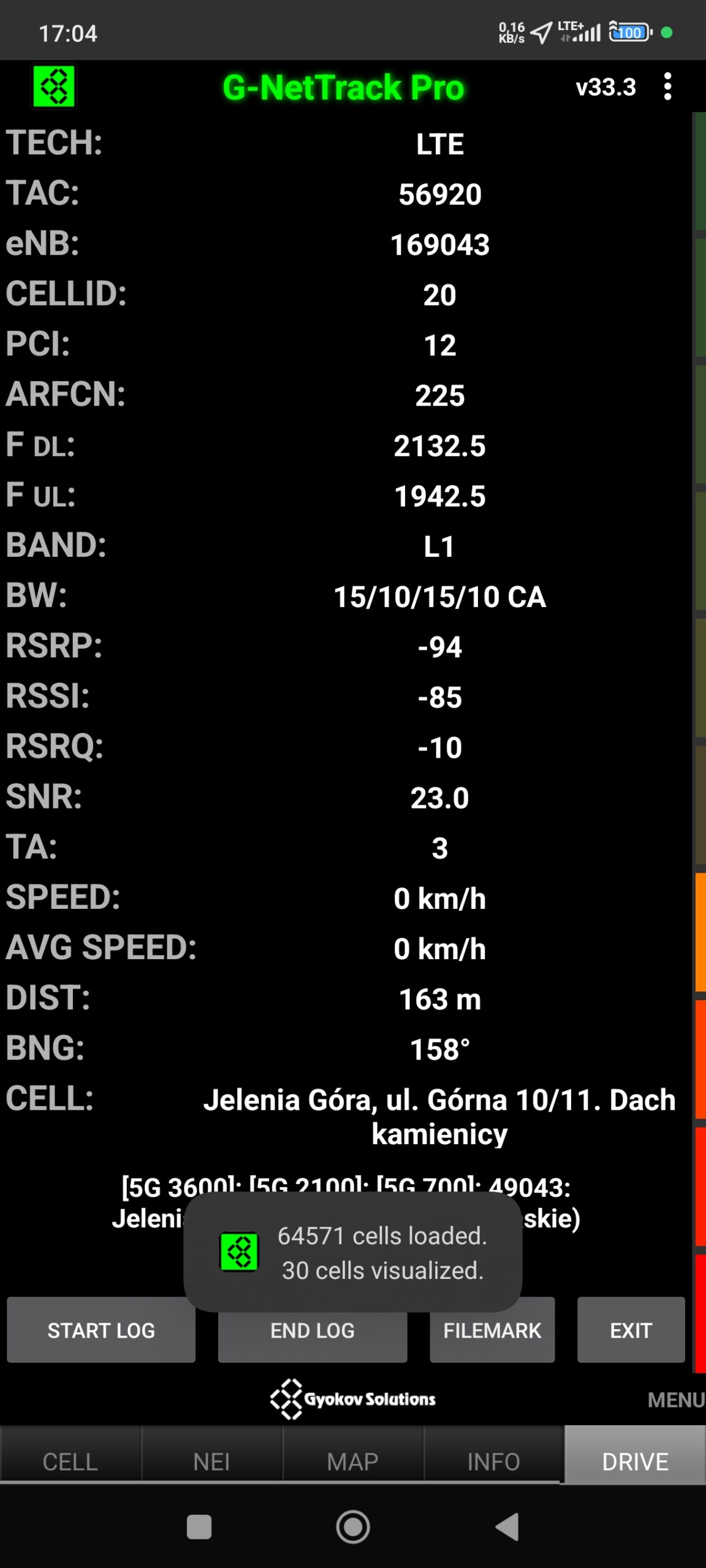Exit the app with EXIT button
The image size is (706, 1568).
(x=631, y=1330)
